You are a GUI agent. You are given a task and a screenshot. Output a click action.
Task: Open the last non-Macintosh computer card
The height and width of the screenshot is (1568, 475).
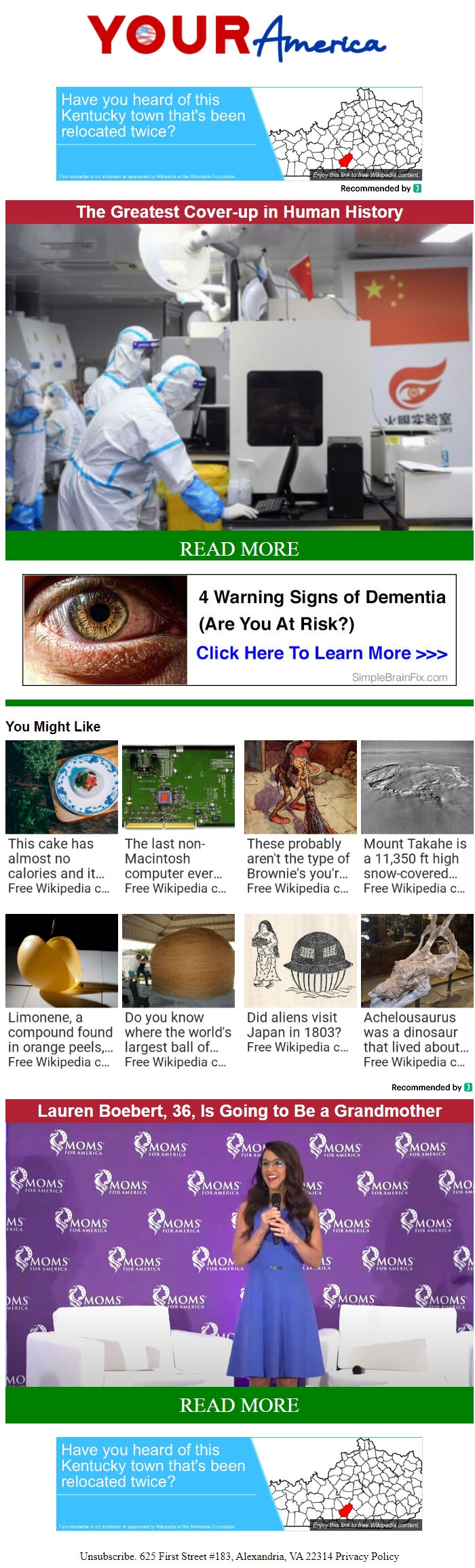(178, 819)
